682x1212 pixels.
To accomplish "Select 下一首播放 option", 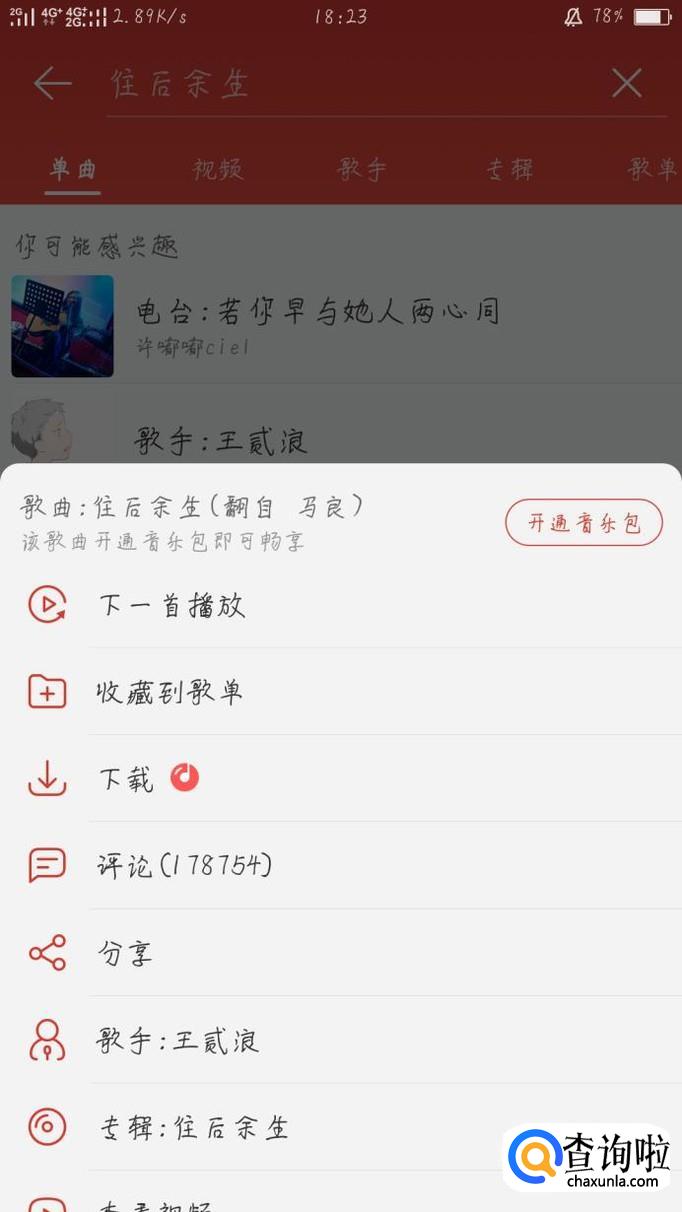I will pyautogui.click(x=172, y=605).
